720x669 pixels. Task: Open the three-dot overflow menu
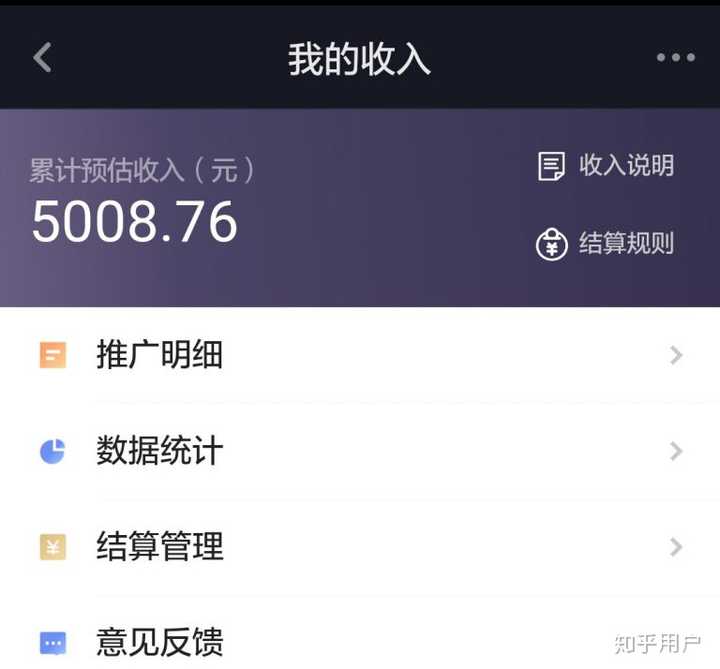[x=675, y=58]
